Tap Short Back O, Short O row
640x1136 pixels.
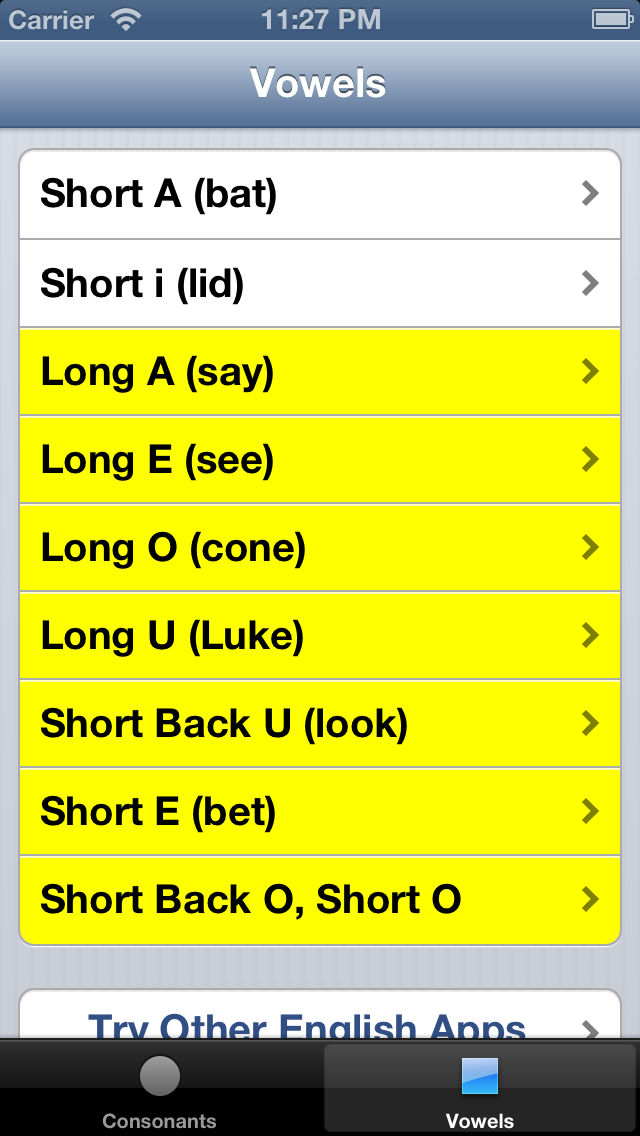click(x=320, y=901)
